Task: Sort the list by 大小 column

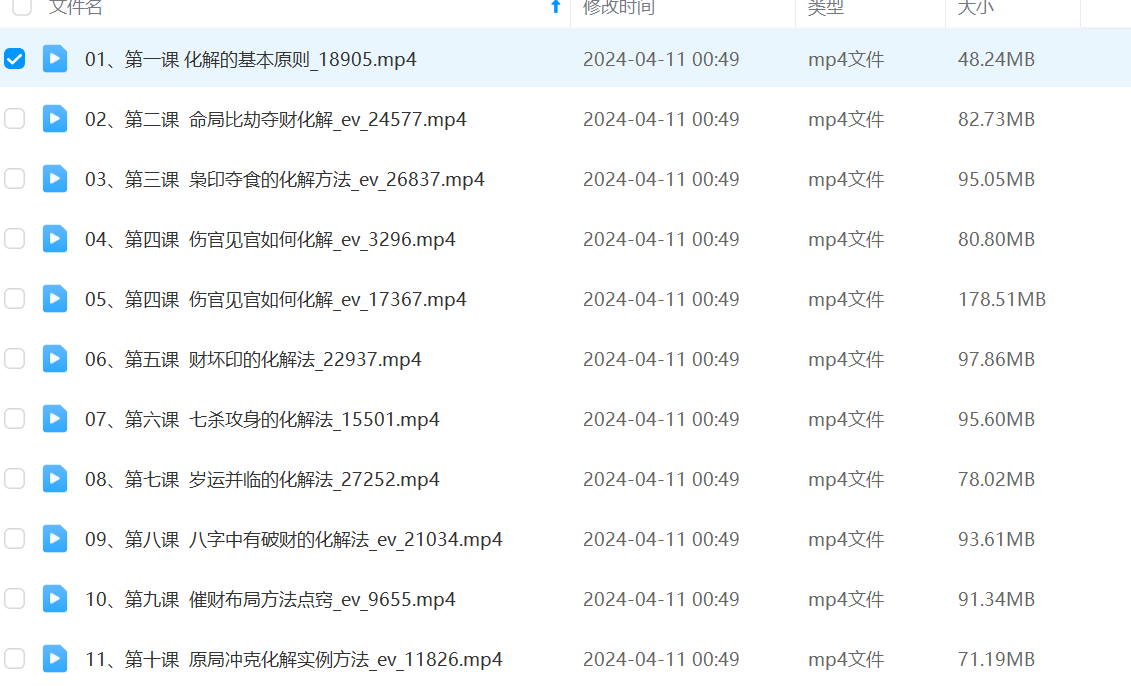Action: 975,8
